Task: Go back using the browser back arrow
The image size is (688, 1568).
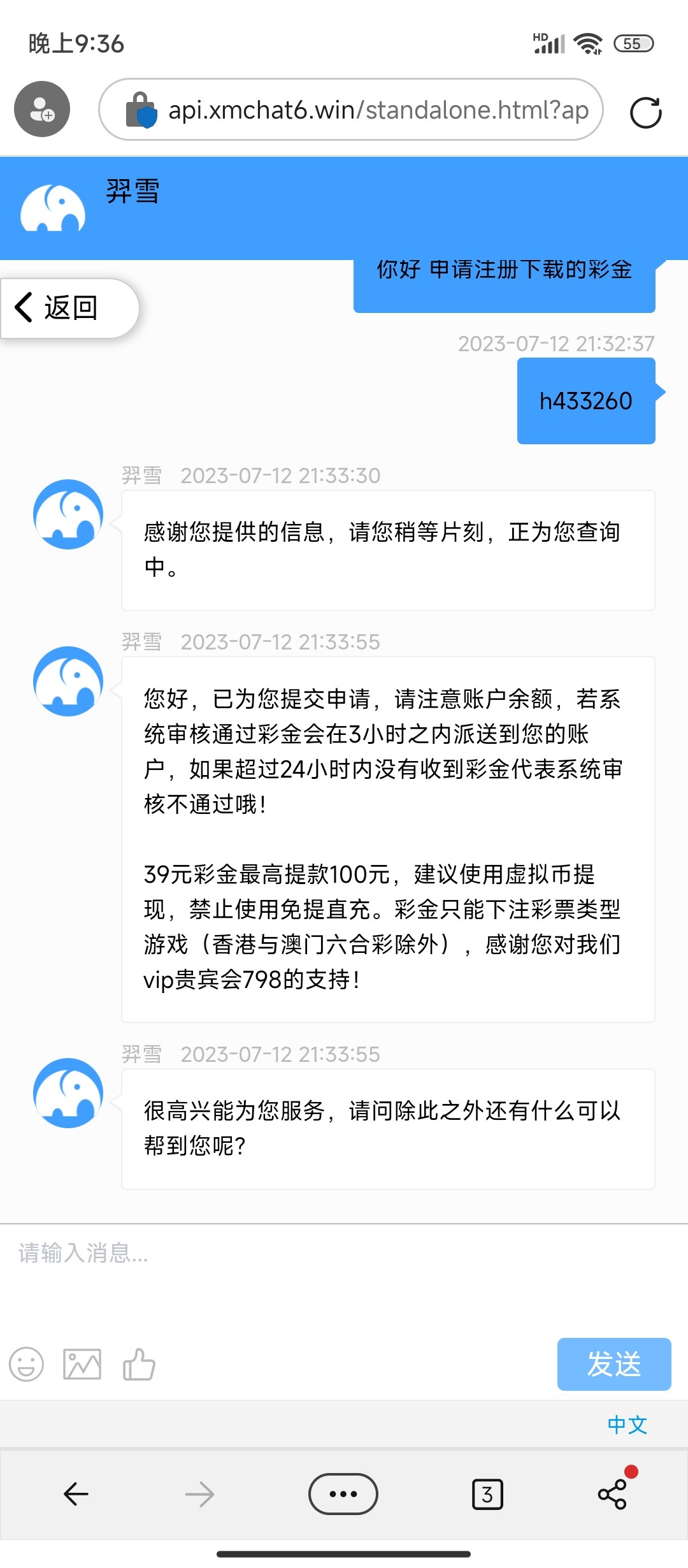Action: tap(76, 1494)
